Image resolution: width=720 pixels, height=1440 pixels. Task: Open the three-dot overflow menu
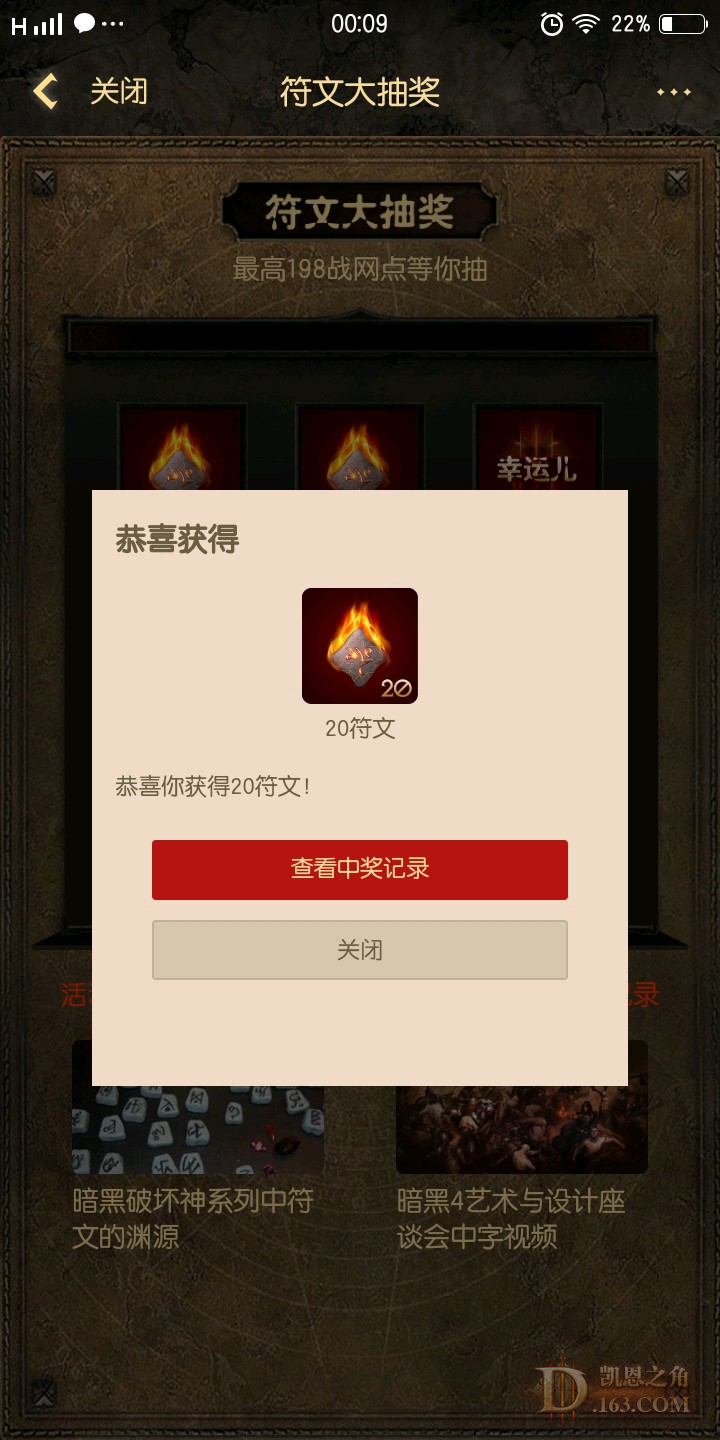click(673, 92)
